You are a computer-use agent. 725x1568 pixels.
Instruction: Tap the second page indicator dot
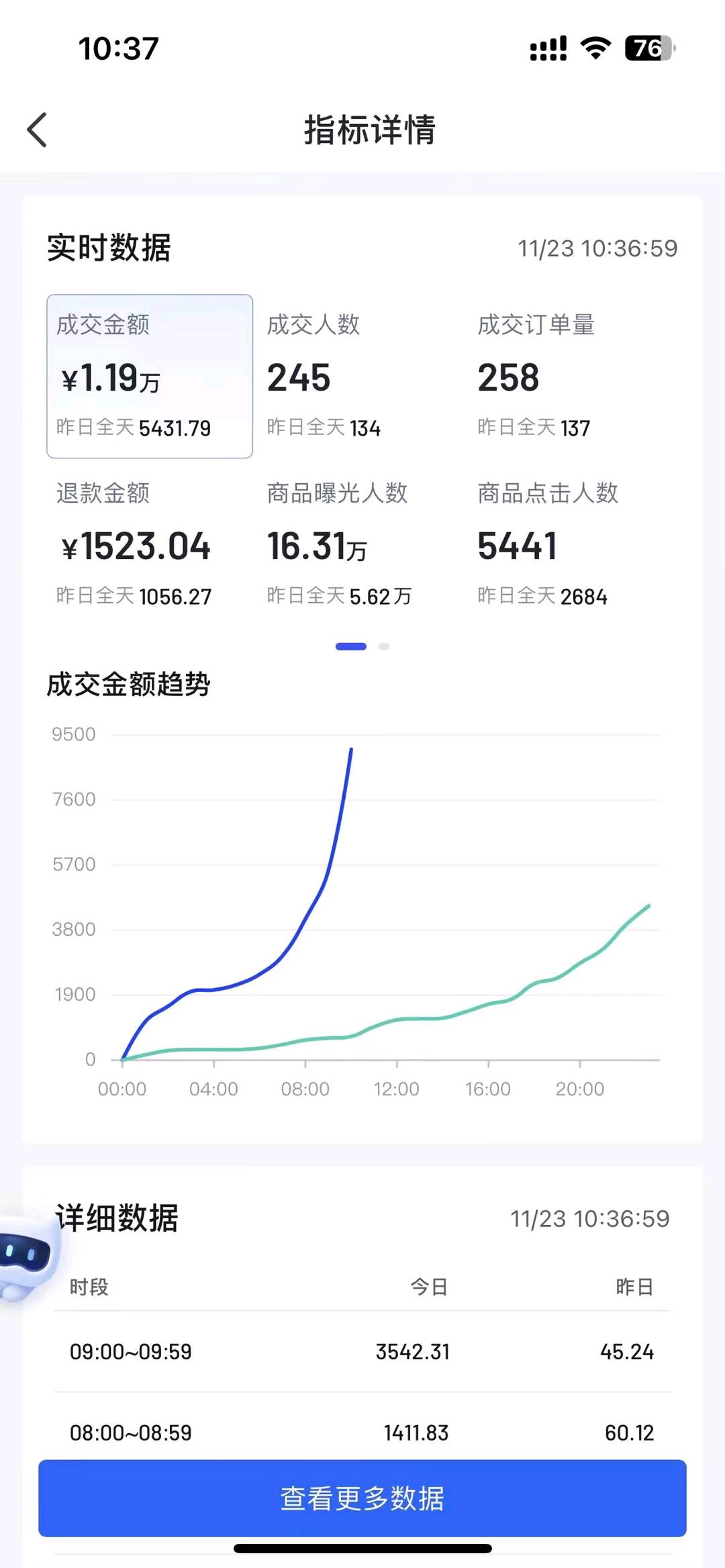click(384, 646)
